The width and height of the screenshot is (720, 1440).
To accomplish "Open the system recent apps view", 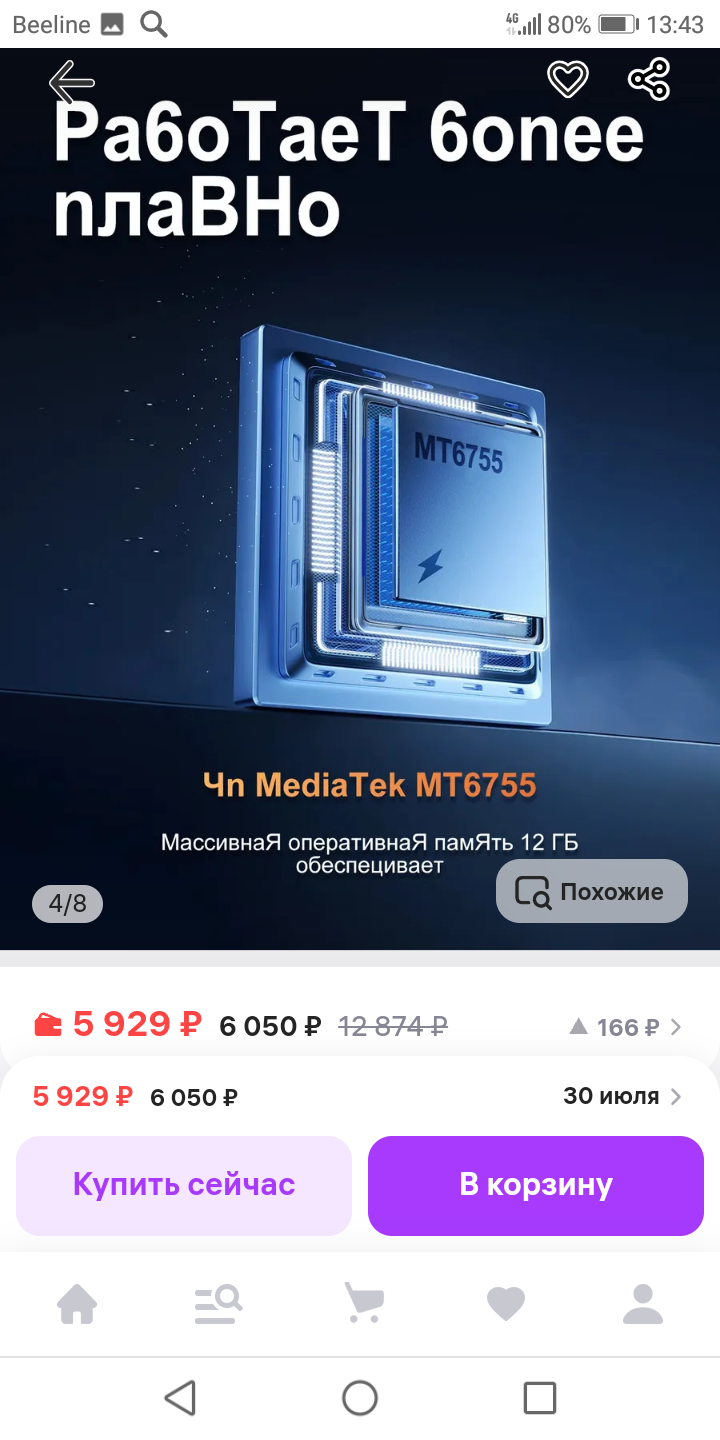I will 539,1397.
